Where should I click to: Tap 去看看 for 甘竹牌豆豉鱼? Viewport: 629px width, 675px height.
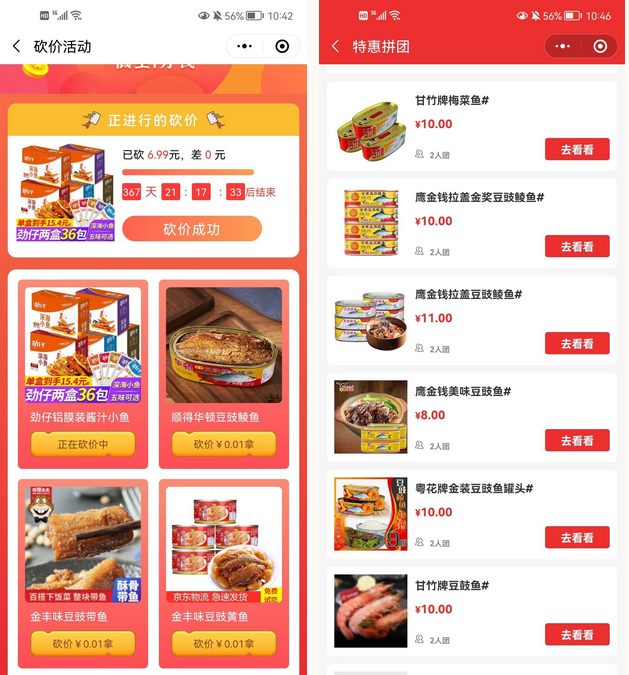point(577,634)
